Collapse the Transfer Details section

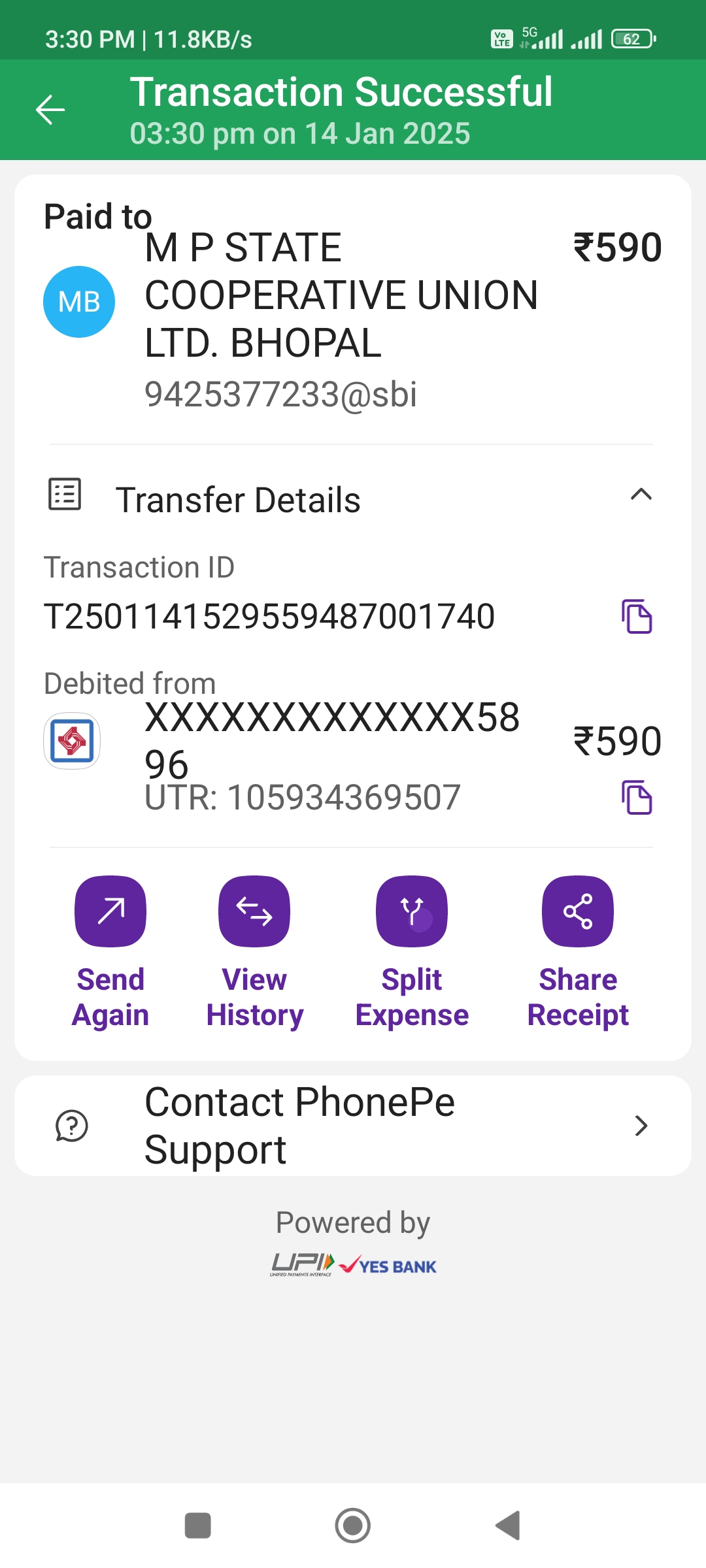tap(641, 495)
